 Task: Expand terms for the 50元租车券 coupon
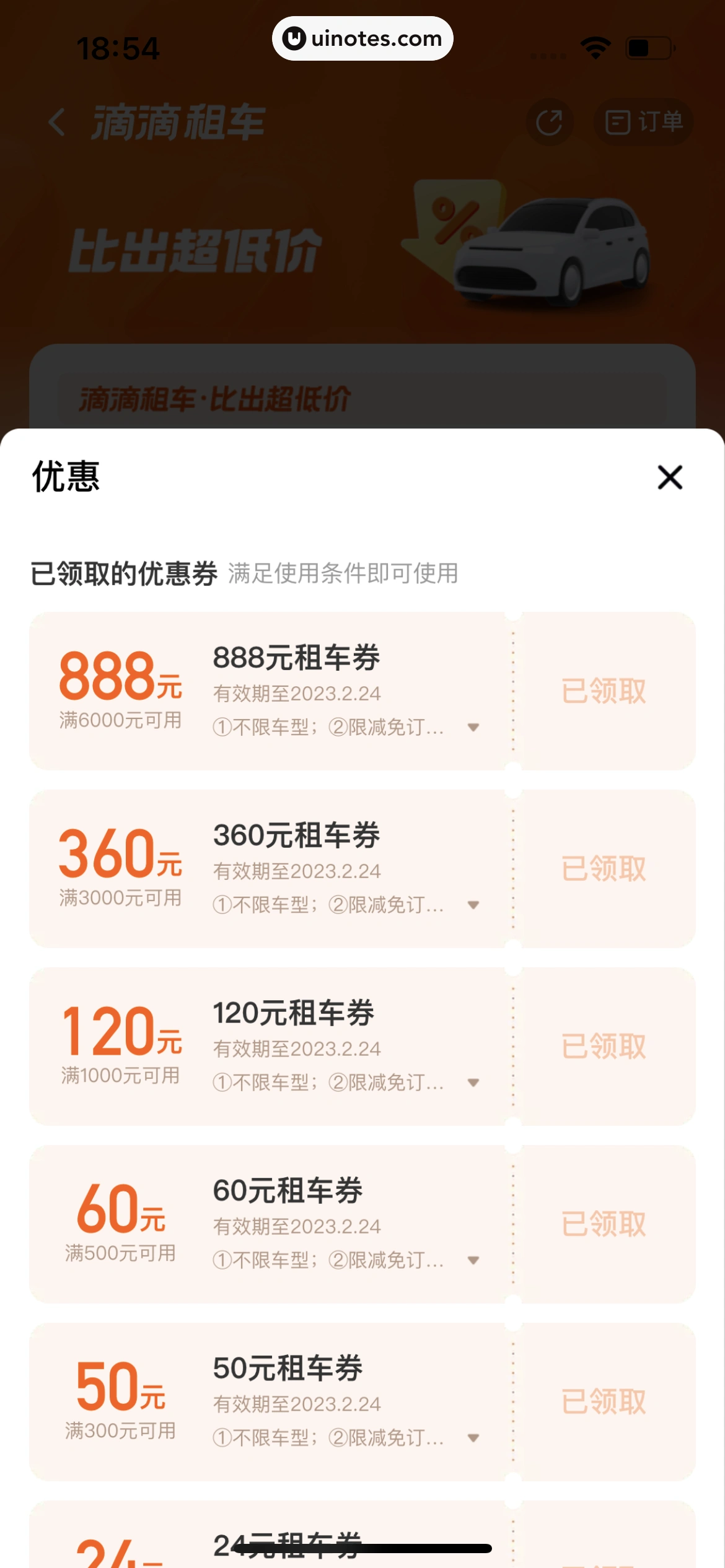coord(473,1437)
